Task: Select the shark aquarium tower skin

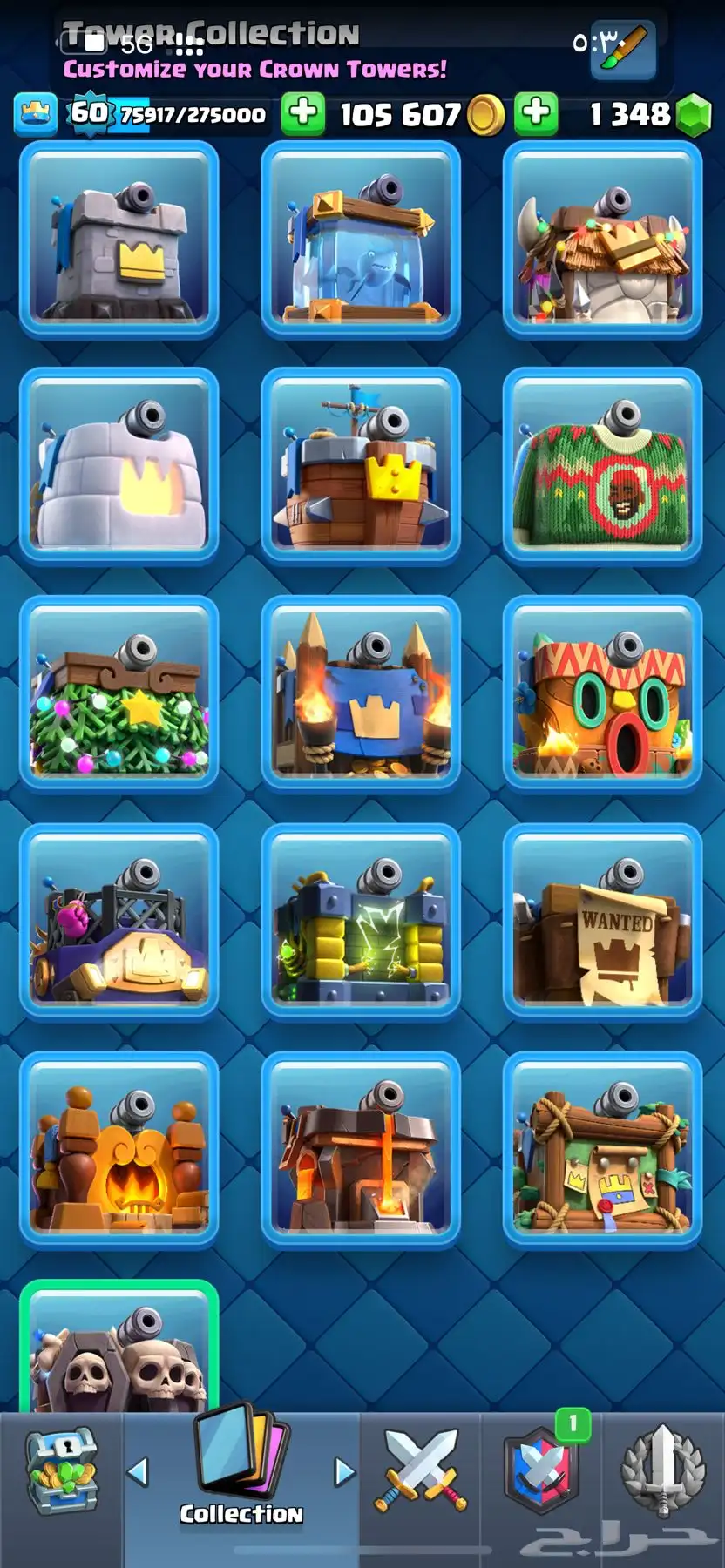Action: coord(361,239)
